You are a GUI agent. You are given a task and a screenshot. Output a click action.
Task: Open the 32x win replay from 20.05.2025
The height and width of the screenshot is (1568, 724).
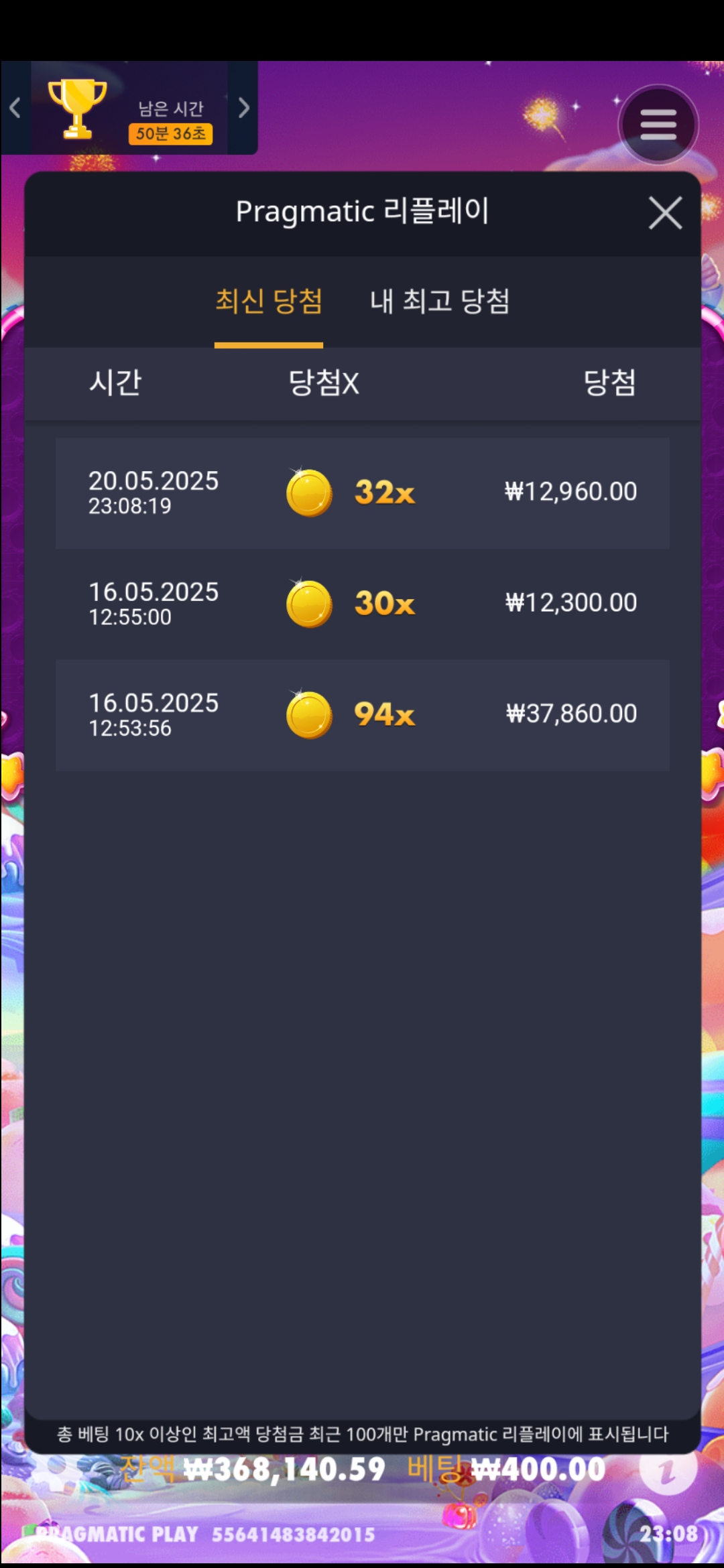click(x=362, y=493)
